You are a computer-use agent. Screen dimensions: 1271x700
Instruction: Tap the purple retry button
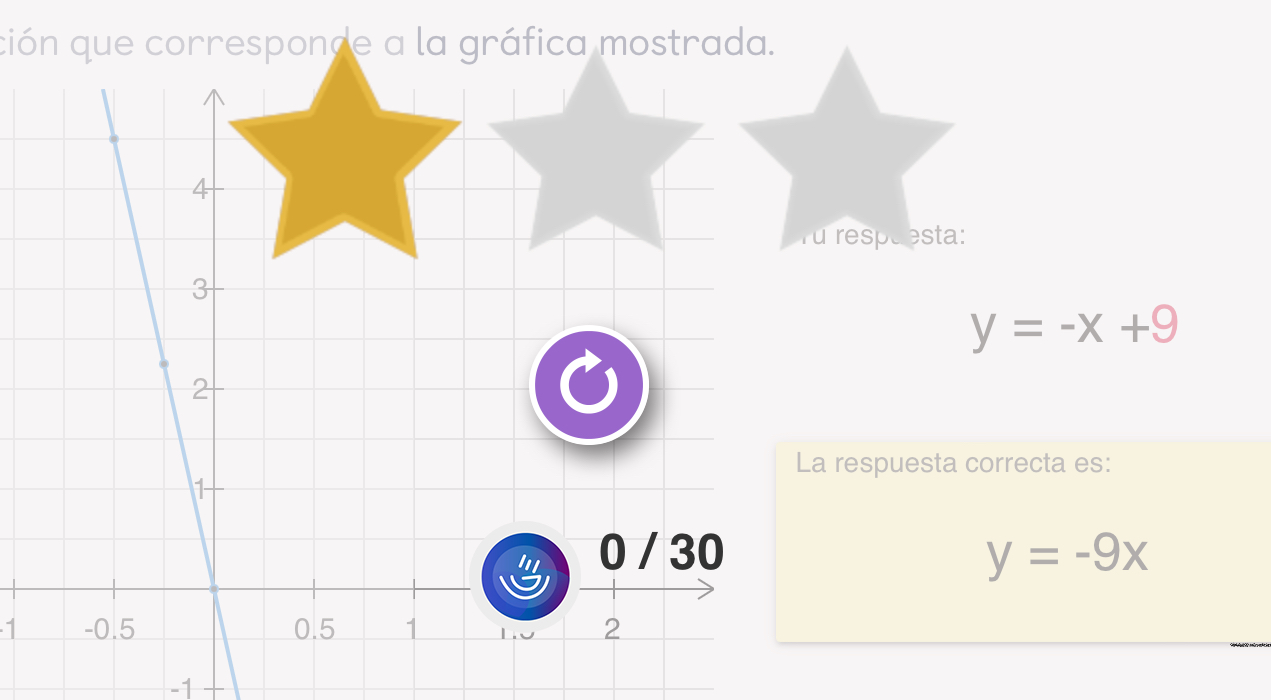pos(589,385)
